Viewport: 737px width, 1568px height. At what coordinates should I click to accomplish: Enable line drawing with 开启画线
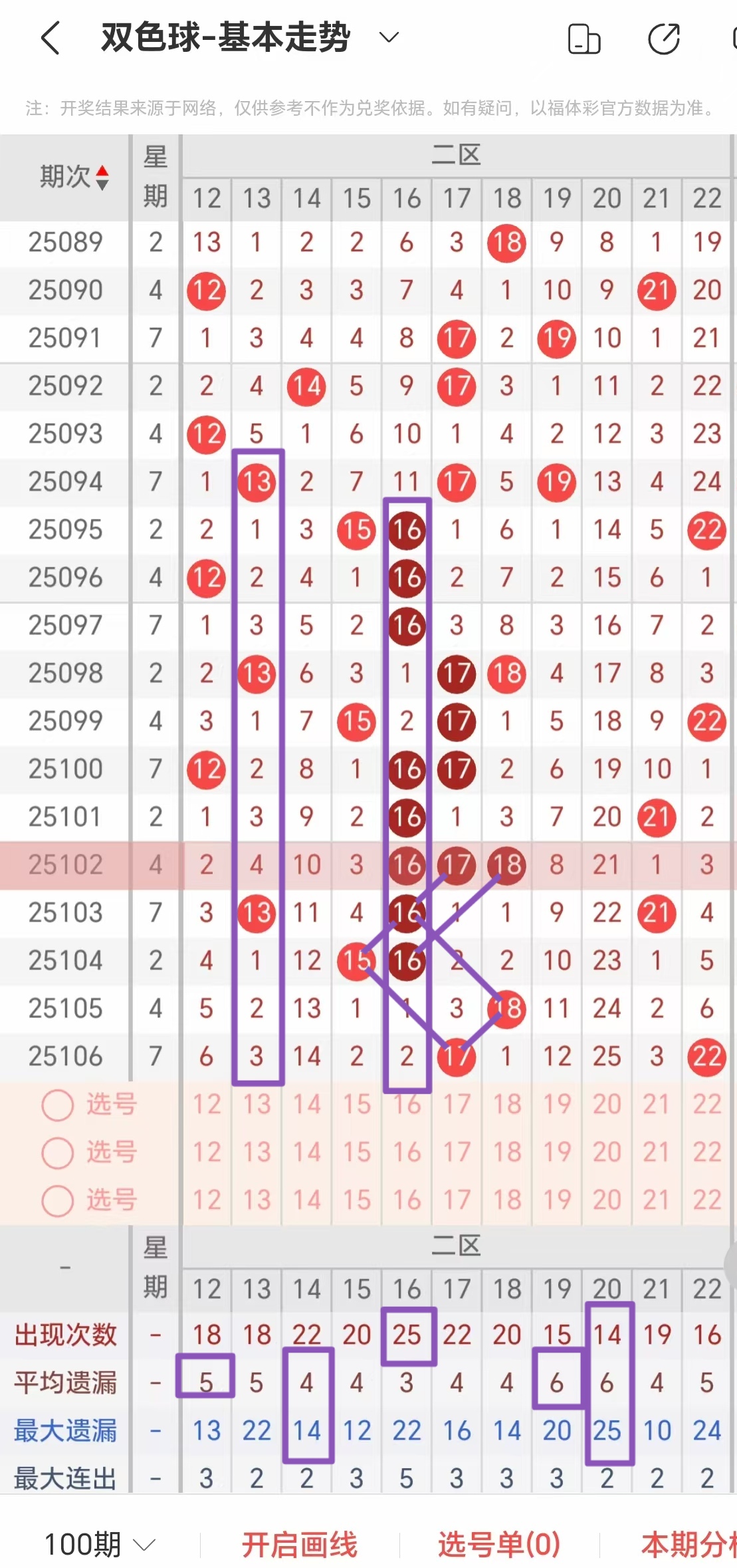tap(299, 1544)
